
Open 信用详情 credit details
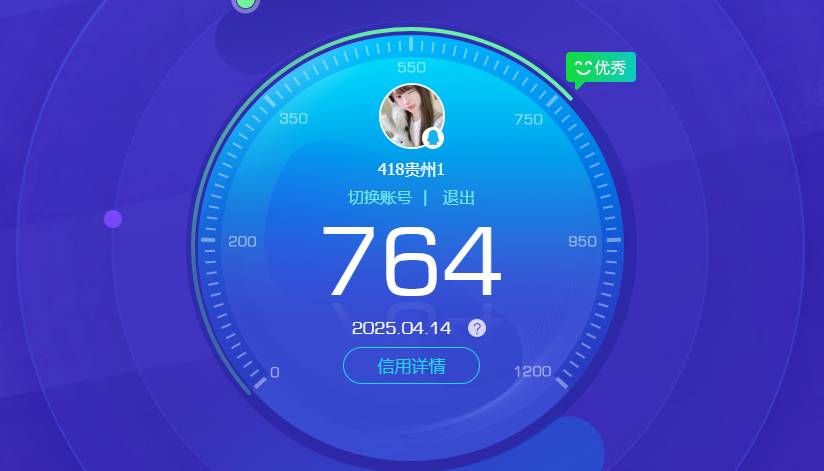coord(411,366)
